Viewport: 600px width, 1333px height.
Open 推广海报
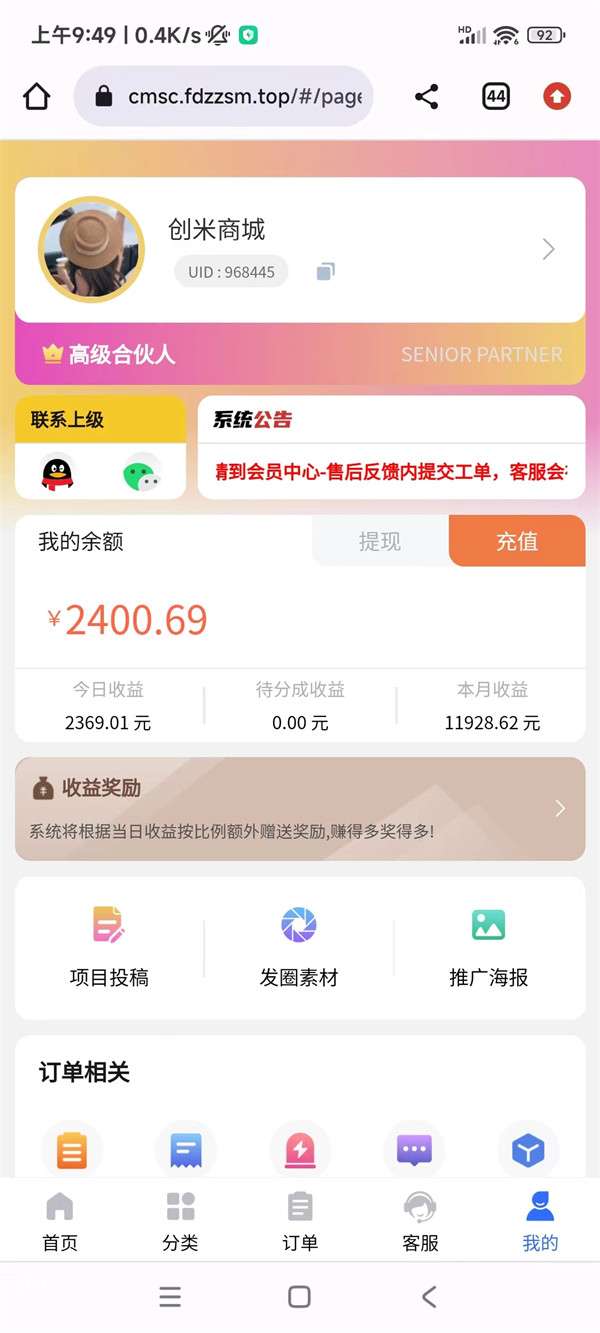489,947
